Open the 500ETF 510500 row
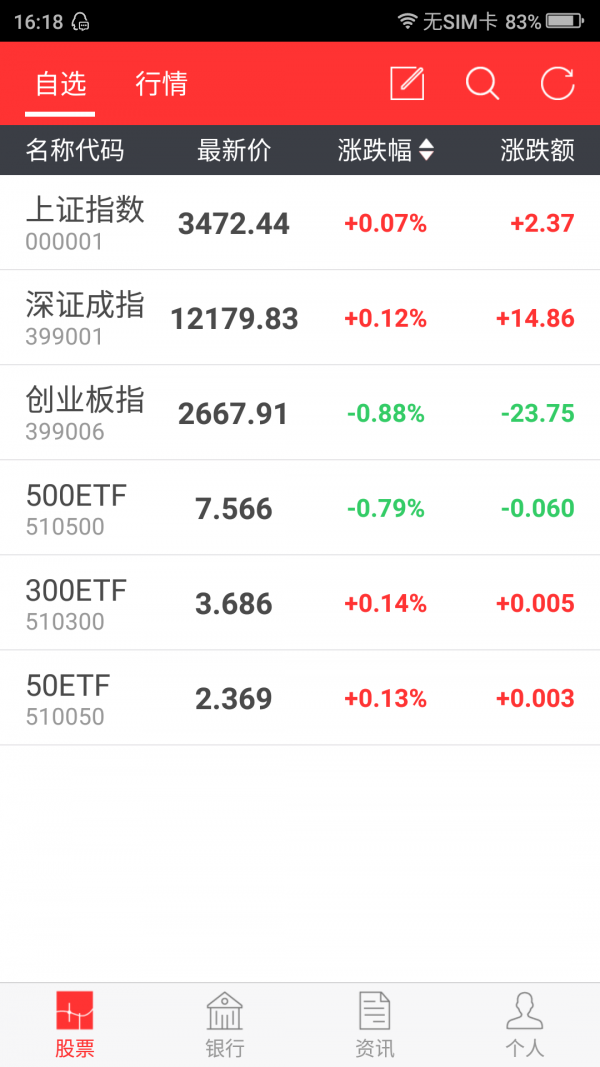The height and width of the screenshot is (1067, 600). (300, 508)
